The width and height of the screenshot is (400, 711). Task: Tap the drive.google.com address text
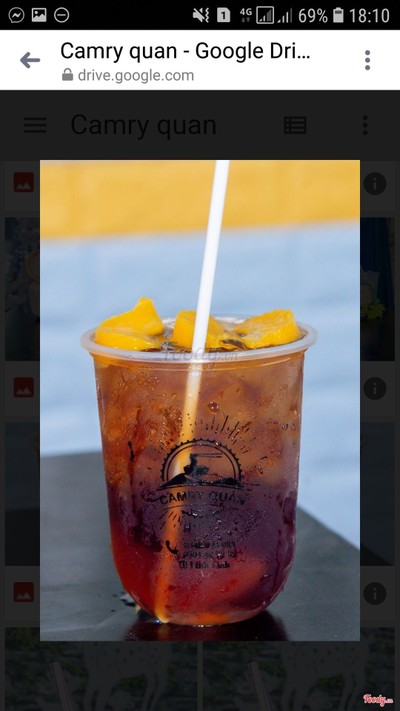pyautogui.click(x=136, y=75)
